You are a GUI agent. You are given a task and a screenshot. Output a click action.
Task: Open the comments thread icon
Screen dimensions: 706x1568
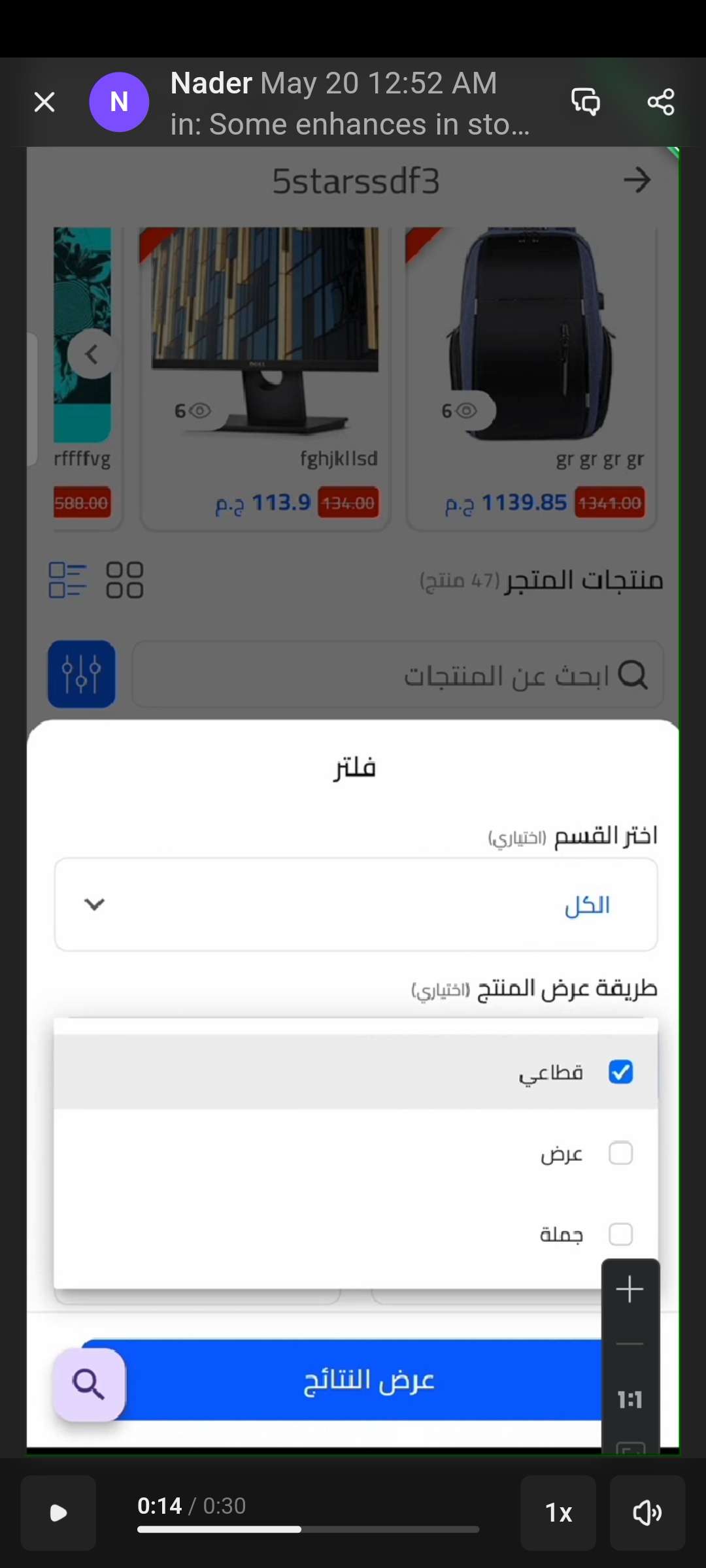[586, 102]
